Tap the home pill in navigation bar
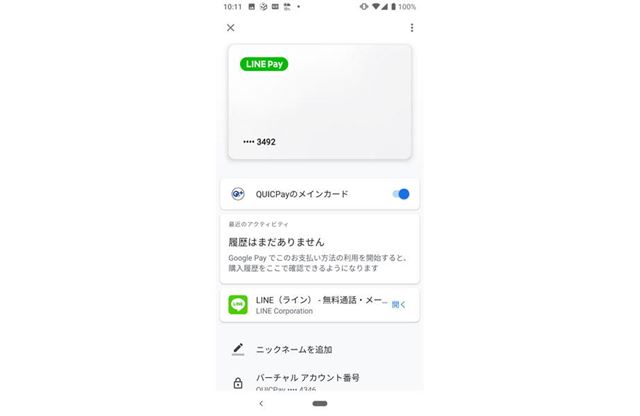 pos(320,403)
